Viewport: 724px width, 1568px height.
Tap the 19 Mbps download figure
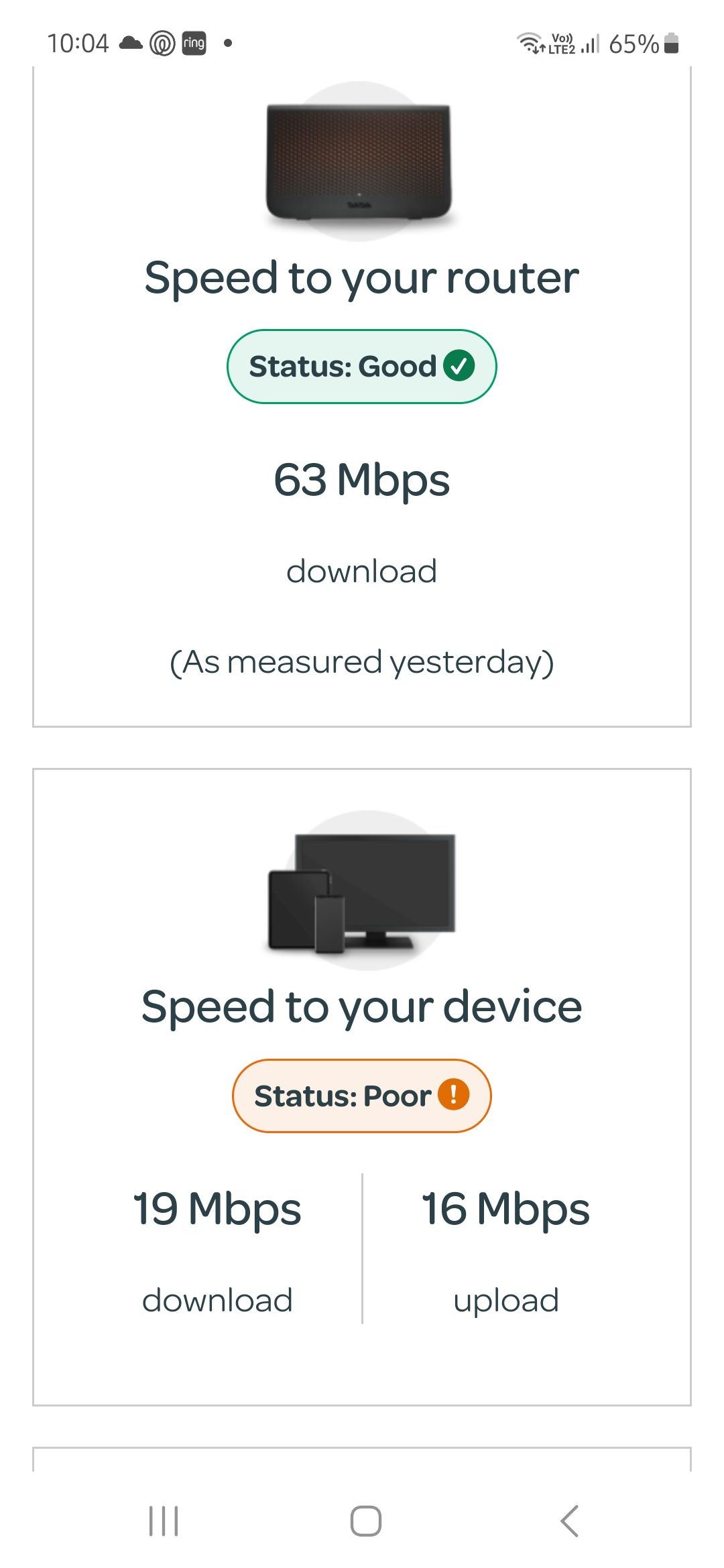click(217, 1209)
